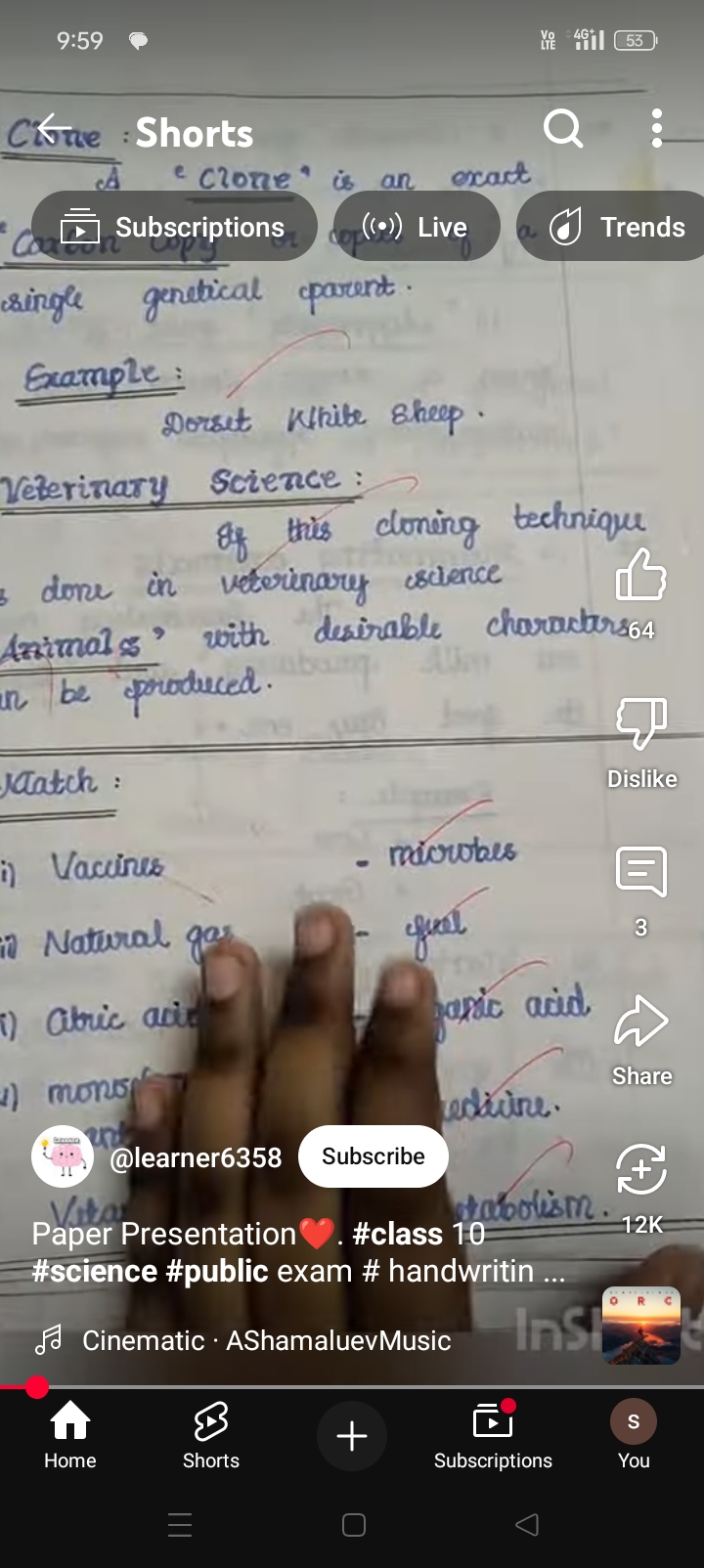
Task: Tap the create plus button
Action: coord(352,1435)
